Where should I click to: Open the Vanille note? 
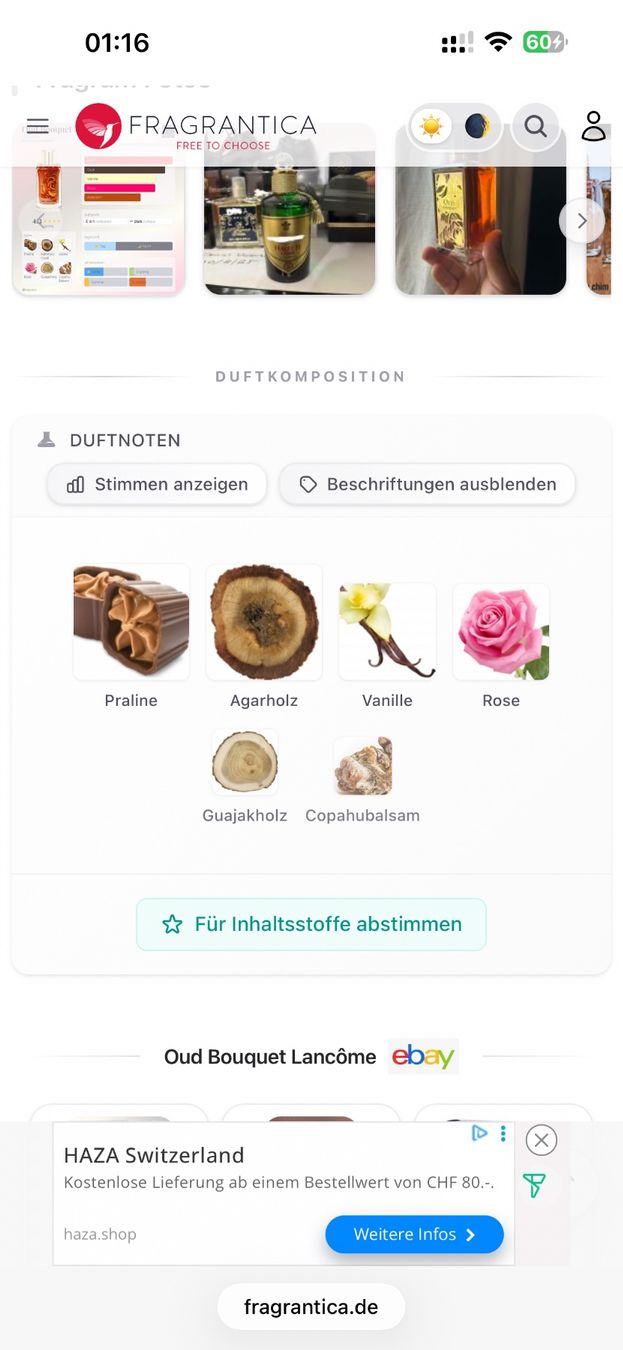point(387,646)
